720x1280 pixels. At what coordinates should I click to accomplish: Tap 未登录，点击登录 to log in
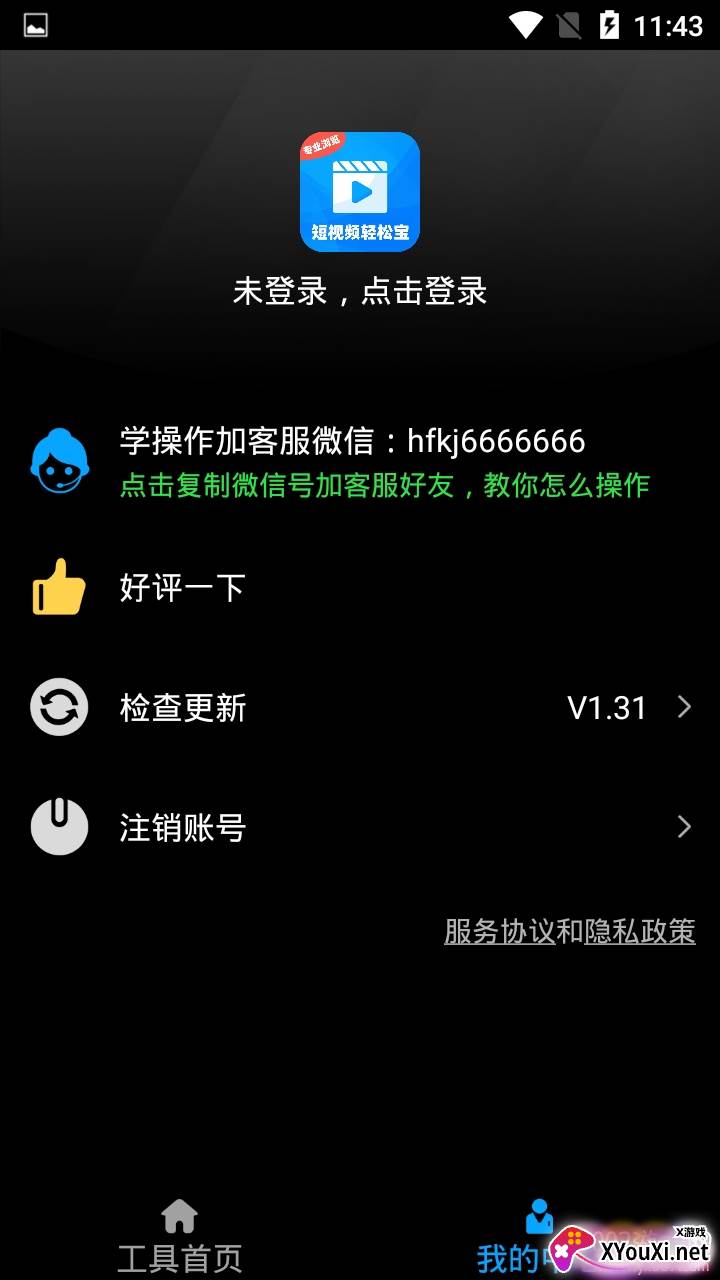point(360,291)
